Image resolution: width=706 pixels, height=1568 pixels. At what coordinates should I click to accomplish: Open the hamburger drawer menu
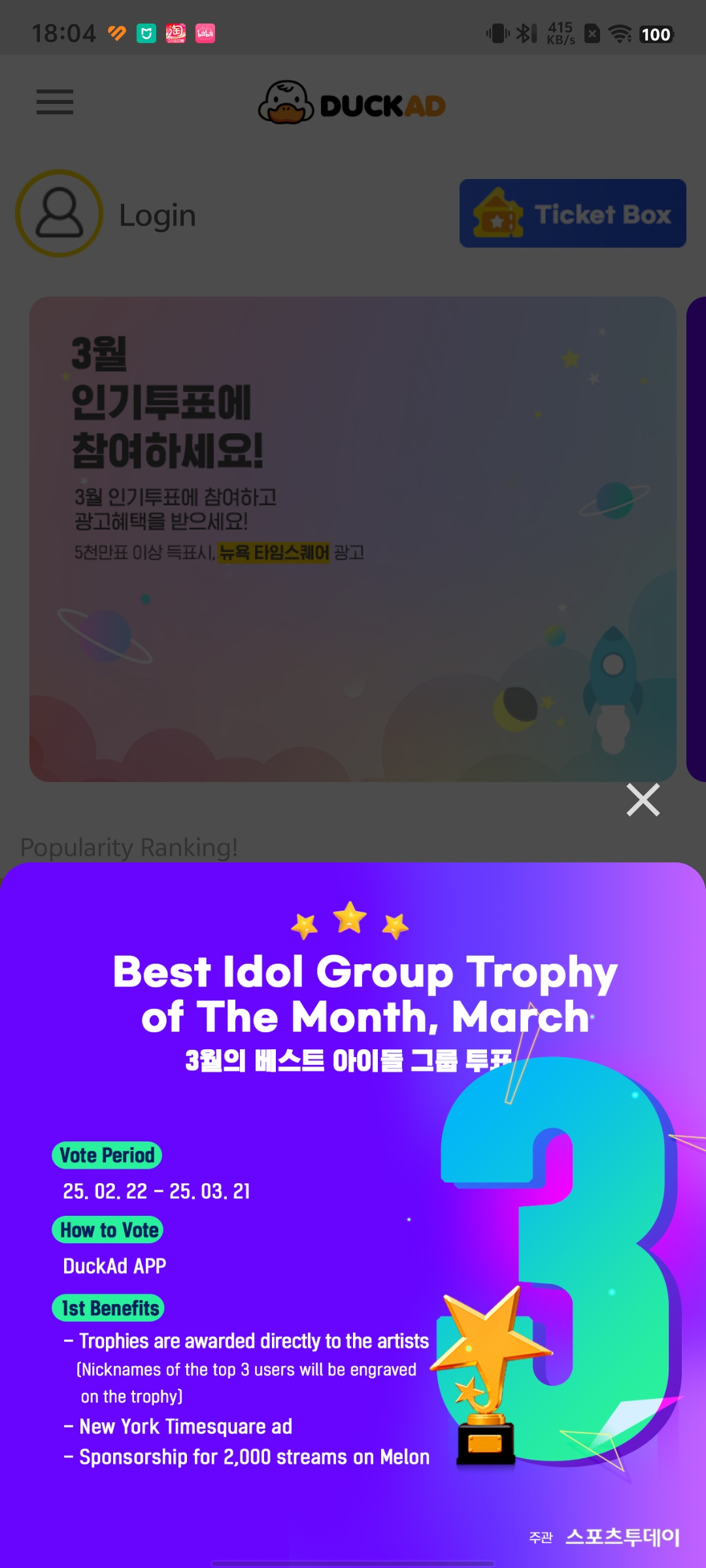coord(55,102)
